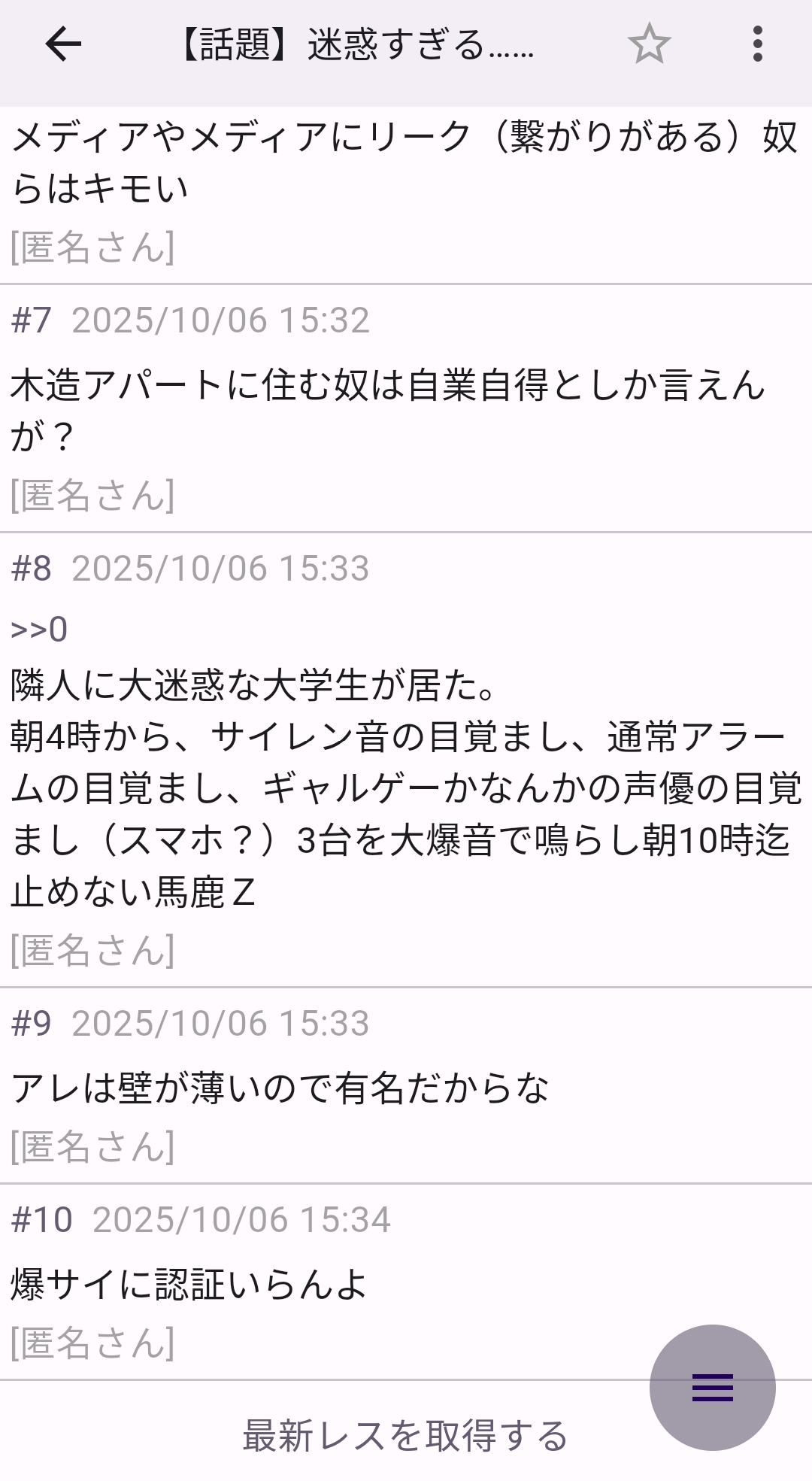Tap the >>0 reply anchor in post #8
The image size is (812, 1481).
pyautogui.click(x=39, y=630)
